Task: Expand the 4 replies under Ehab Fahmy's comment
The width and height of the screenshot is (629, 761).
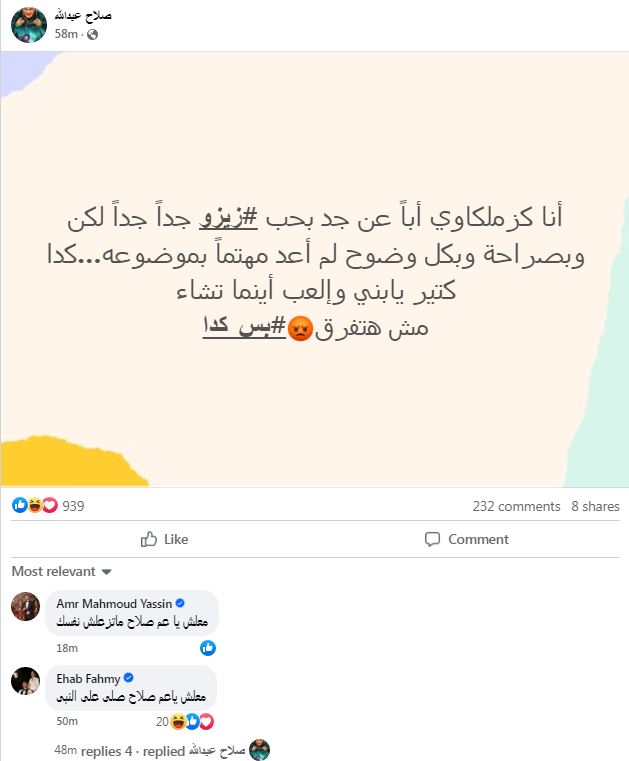Action: 101,749
